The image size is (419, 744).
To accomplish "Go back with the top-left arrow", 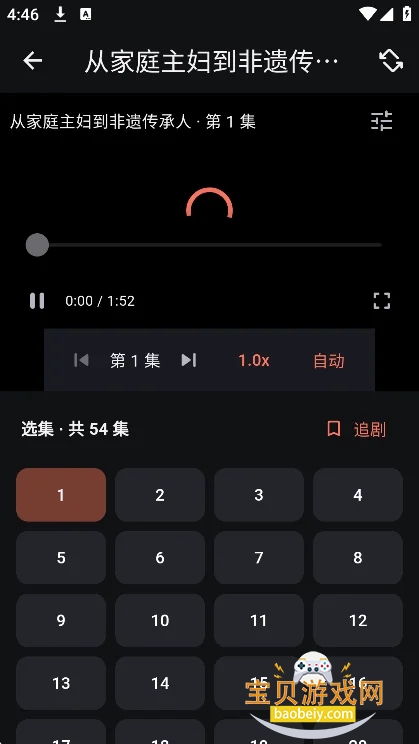I will pyautogui.click(x=33, y=61).
